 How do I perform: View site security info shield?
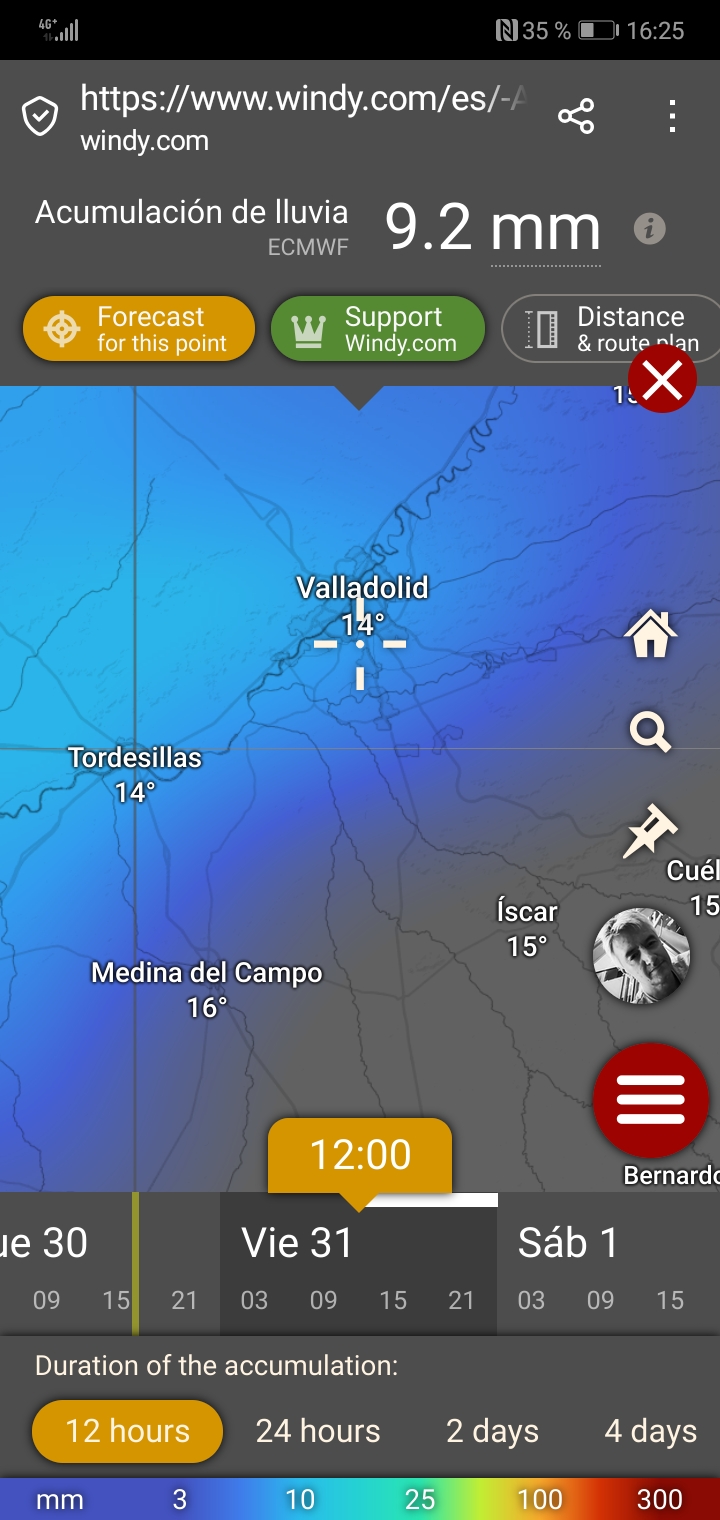tap(40, 117)
